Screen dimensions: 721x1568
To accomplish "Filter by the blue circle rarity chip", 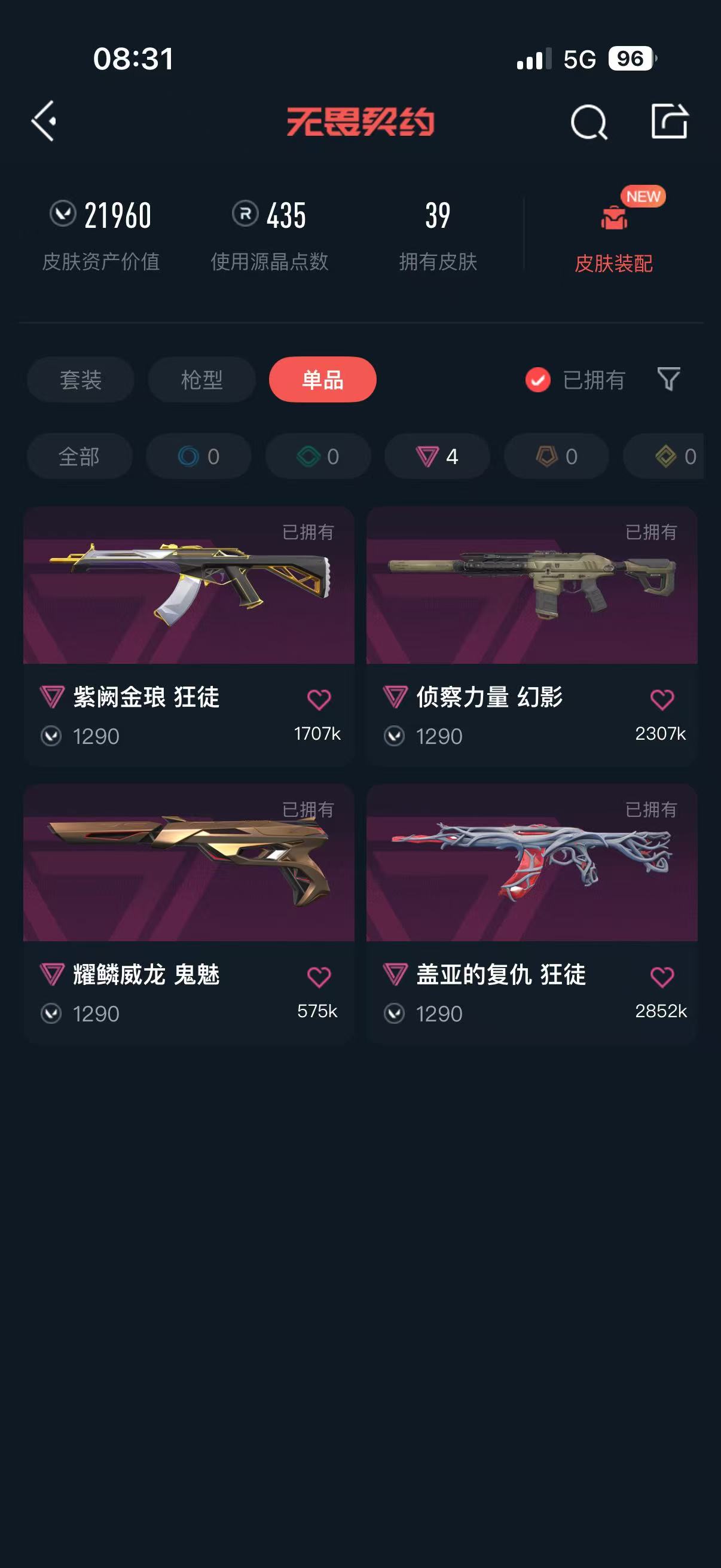I will click(x=198, y=456).
